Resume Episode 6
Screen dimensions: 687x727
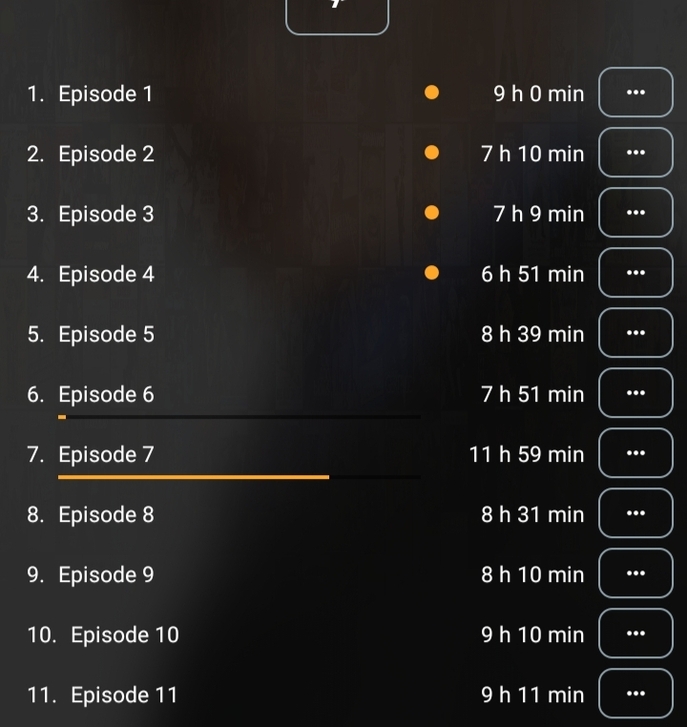tap(106, 394)
